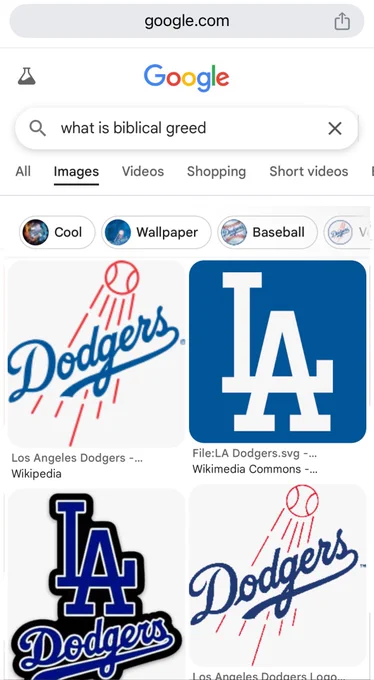The height and width of the screenshot is (680, 374).
Task: Switch to the All tab
Action: click(23, 171)
